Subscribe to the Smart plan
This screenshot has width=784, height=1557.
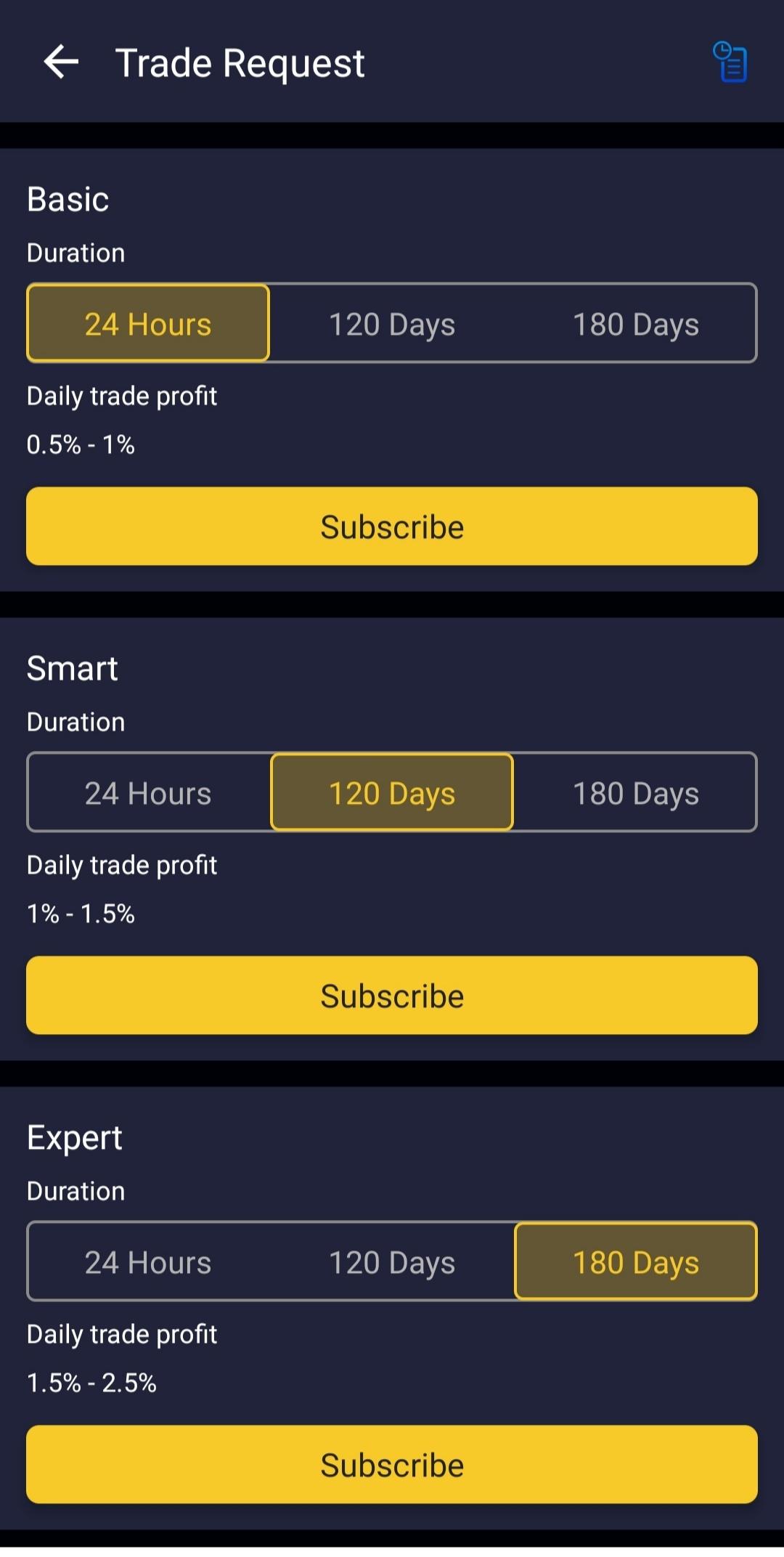392,996
